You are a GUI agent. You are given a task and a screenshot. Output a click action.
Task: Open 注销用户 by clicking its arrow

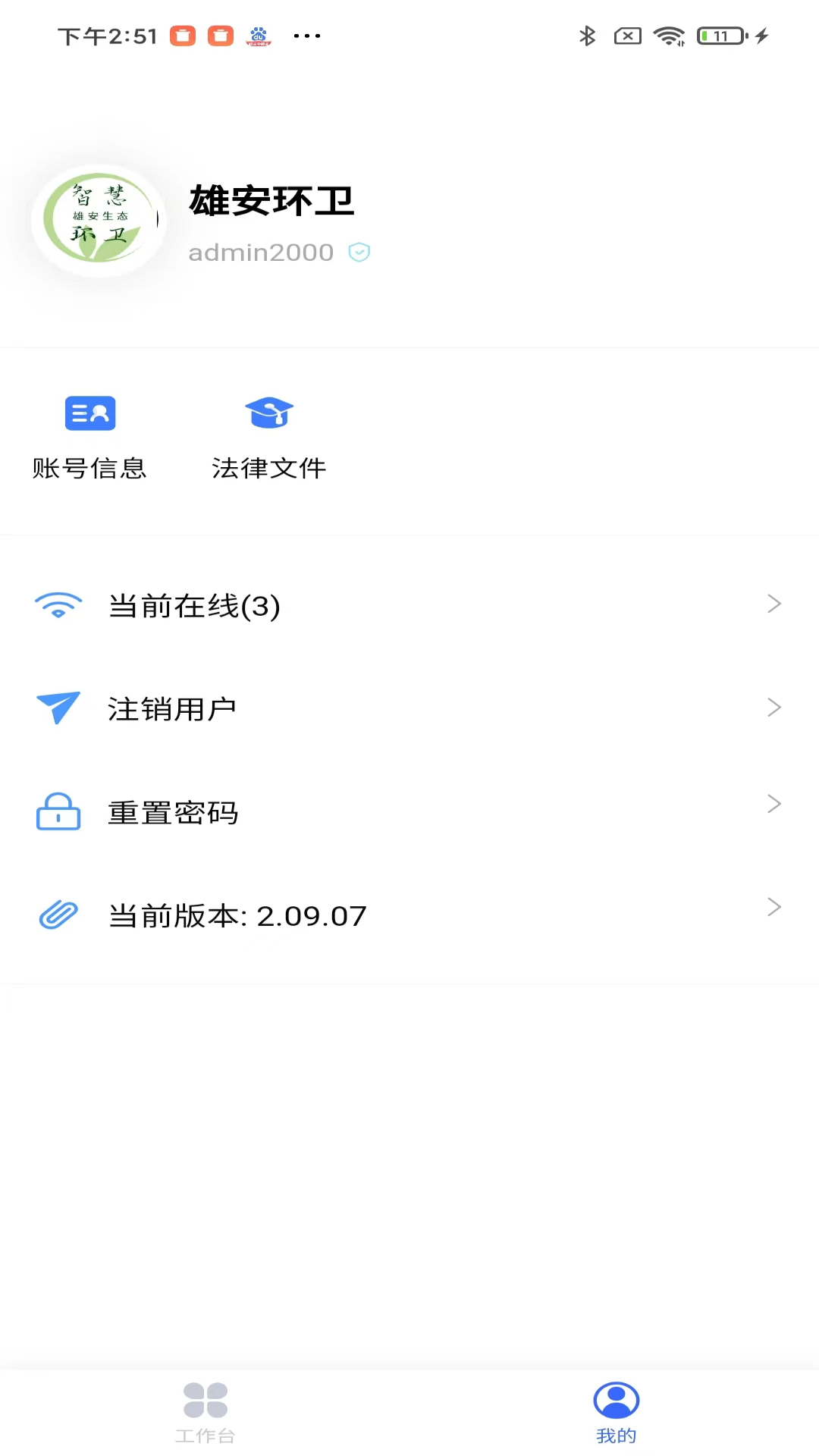[x=774, y=707]
